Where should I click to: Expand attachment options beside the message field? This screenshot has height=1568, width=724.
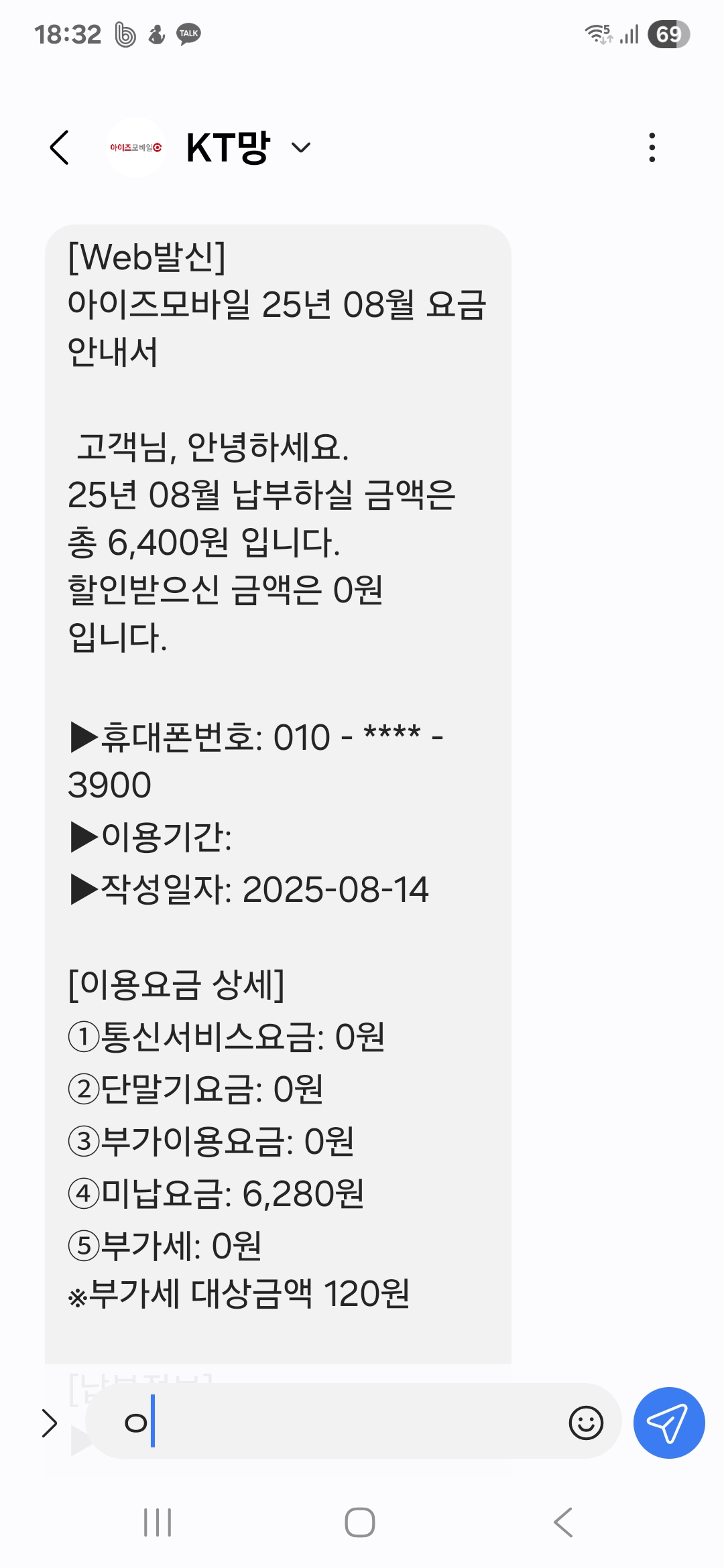[50, 1423]
